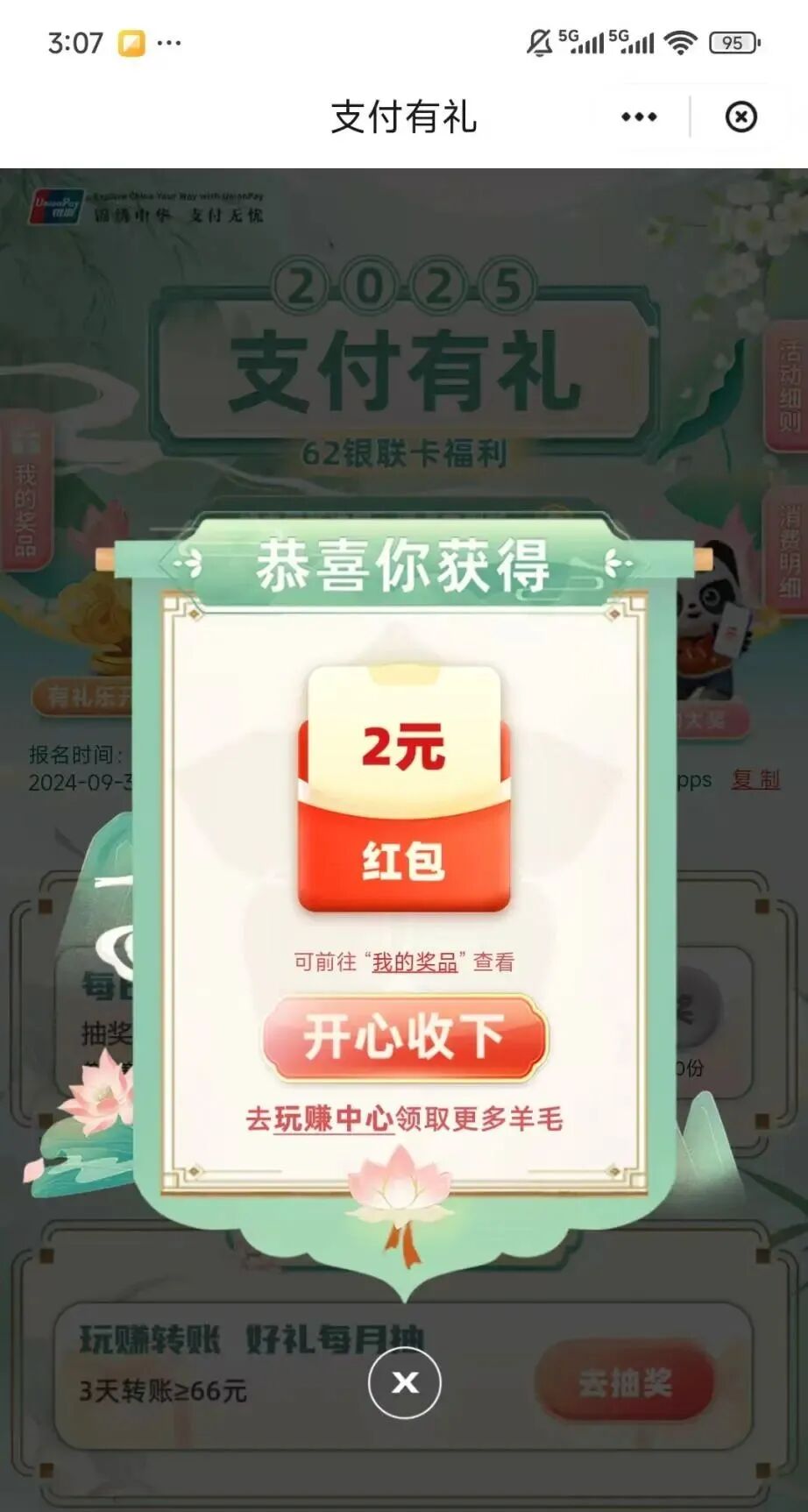This screenshot has width=808, height=1512.
Task: Open the 我的奖品 link in popup
Action: click(415, 962)
